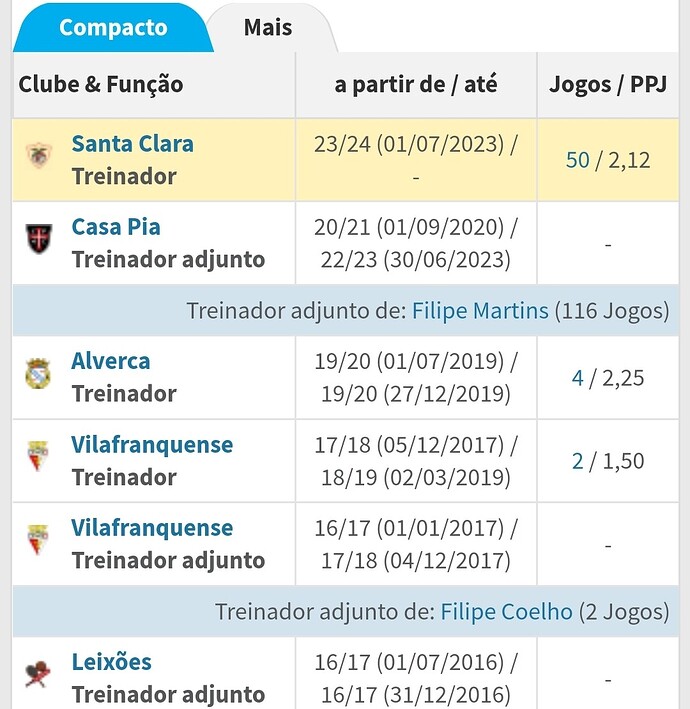Switch to the Mais tab
Screen dimensions: 690x709
(268, 27)
